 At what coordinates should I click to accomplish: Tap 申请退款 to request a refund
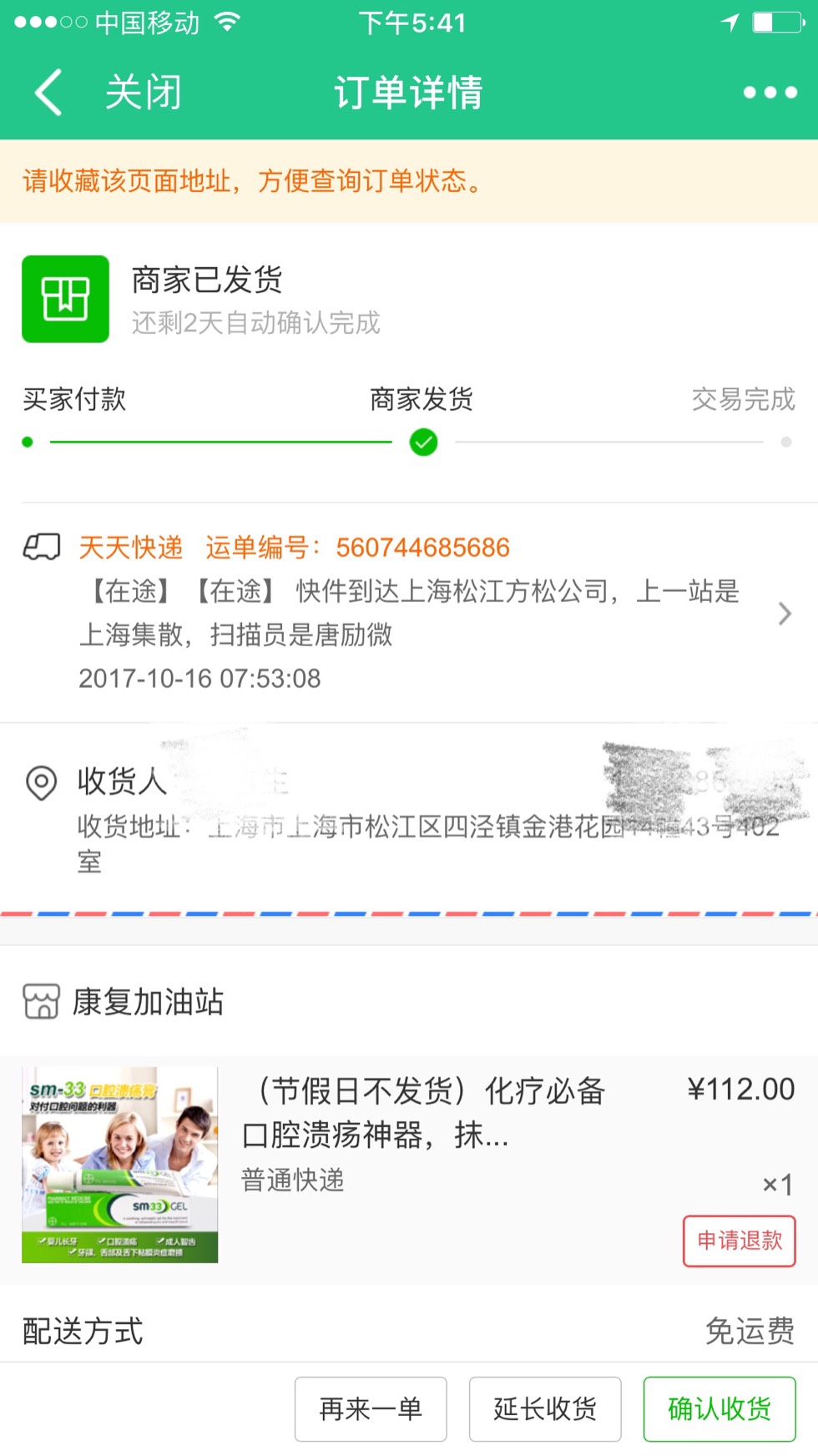coord(739,1241)
